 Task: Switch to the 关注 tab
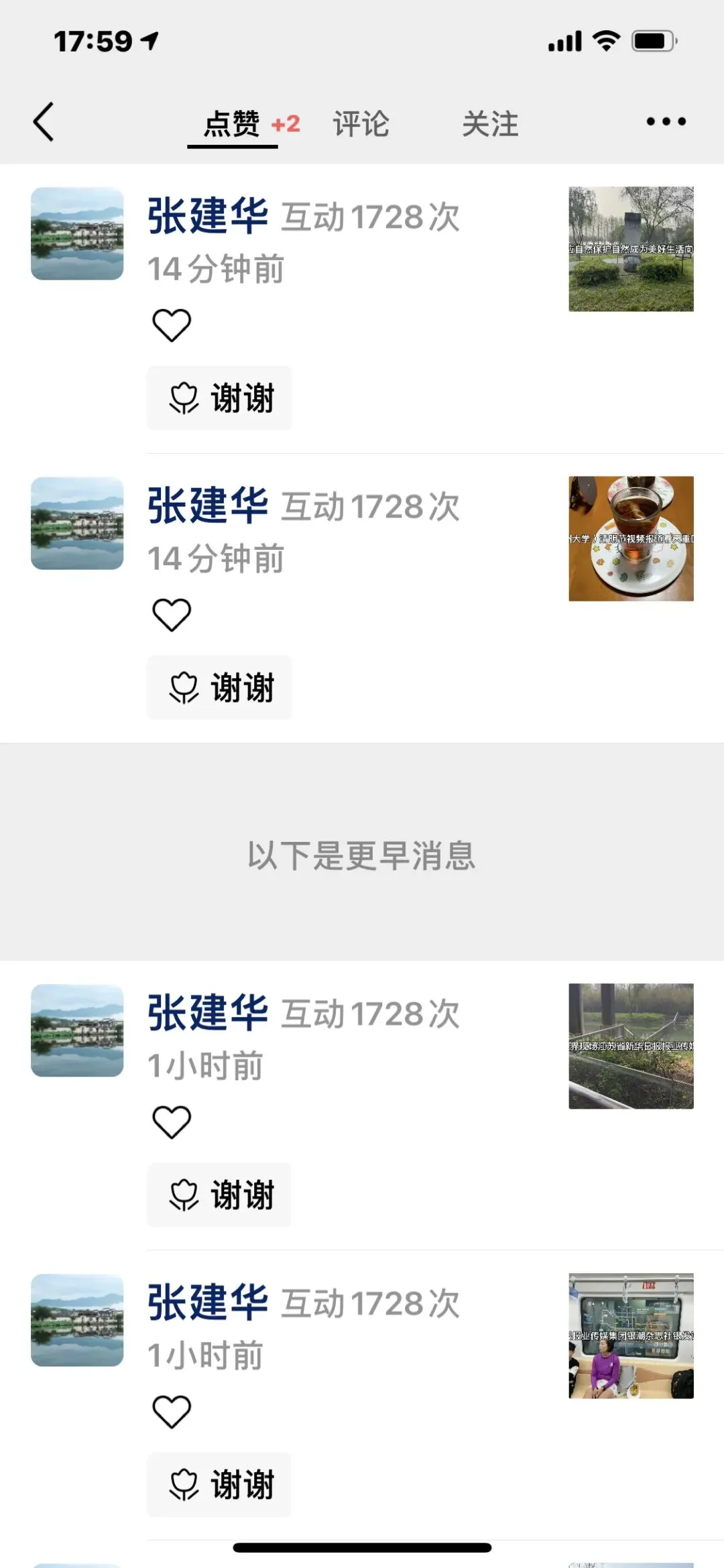tap(490, 124)
